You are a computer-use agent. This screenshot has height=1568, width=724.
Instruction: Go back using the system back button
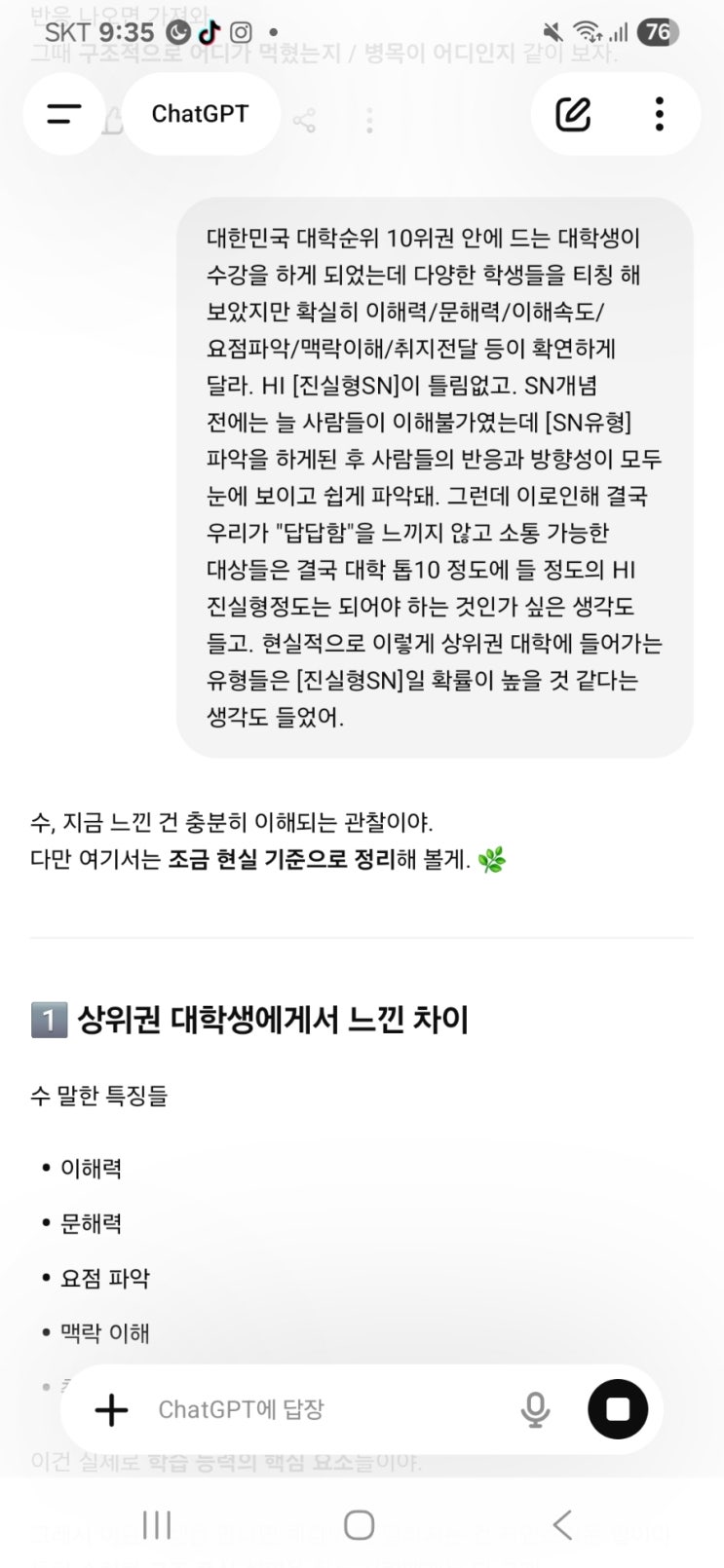562,1525
